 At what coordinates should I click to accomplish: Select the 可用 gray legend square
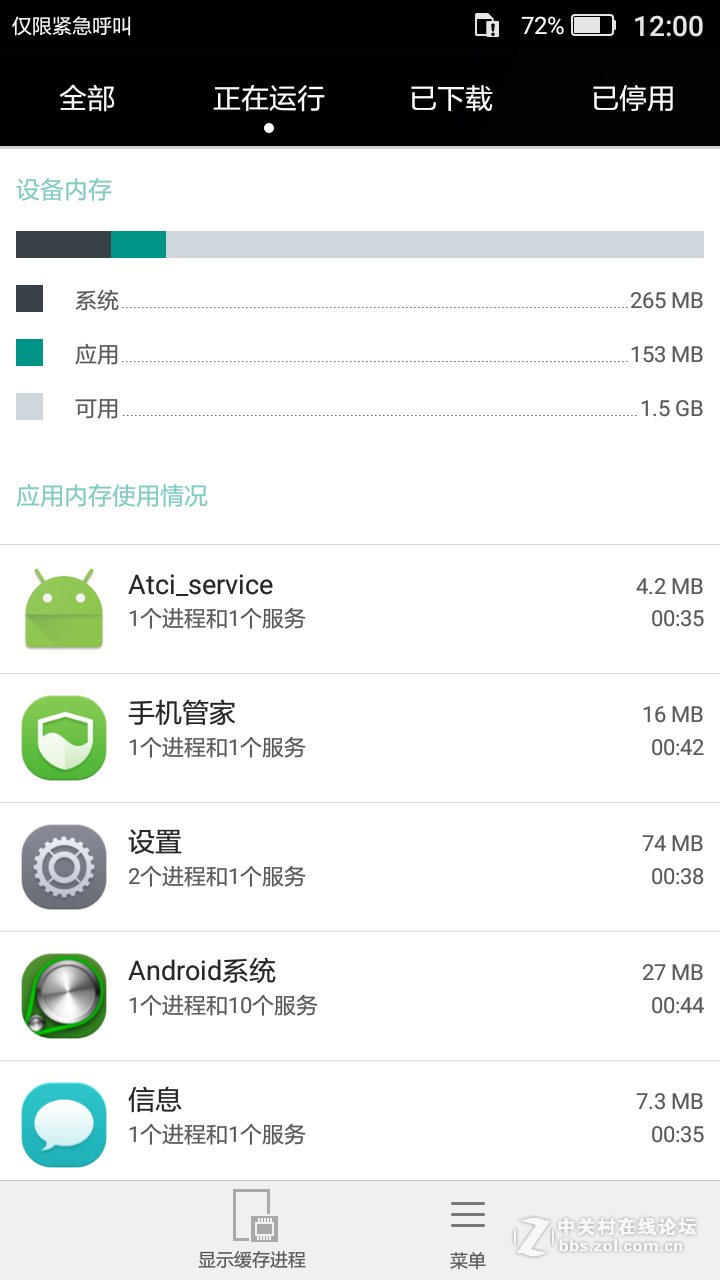[31, 408]
